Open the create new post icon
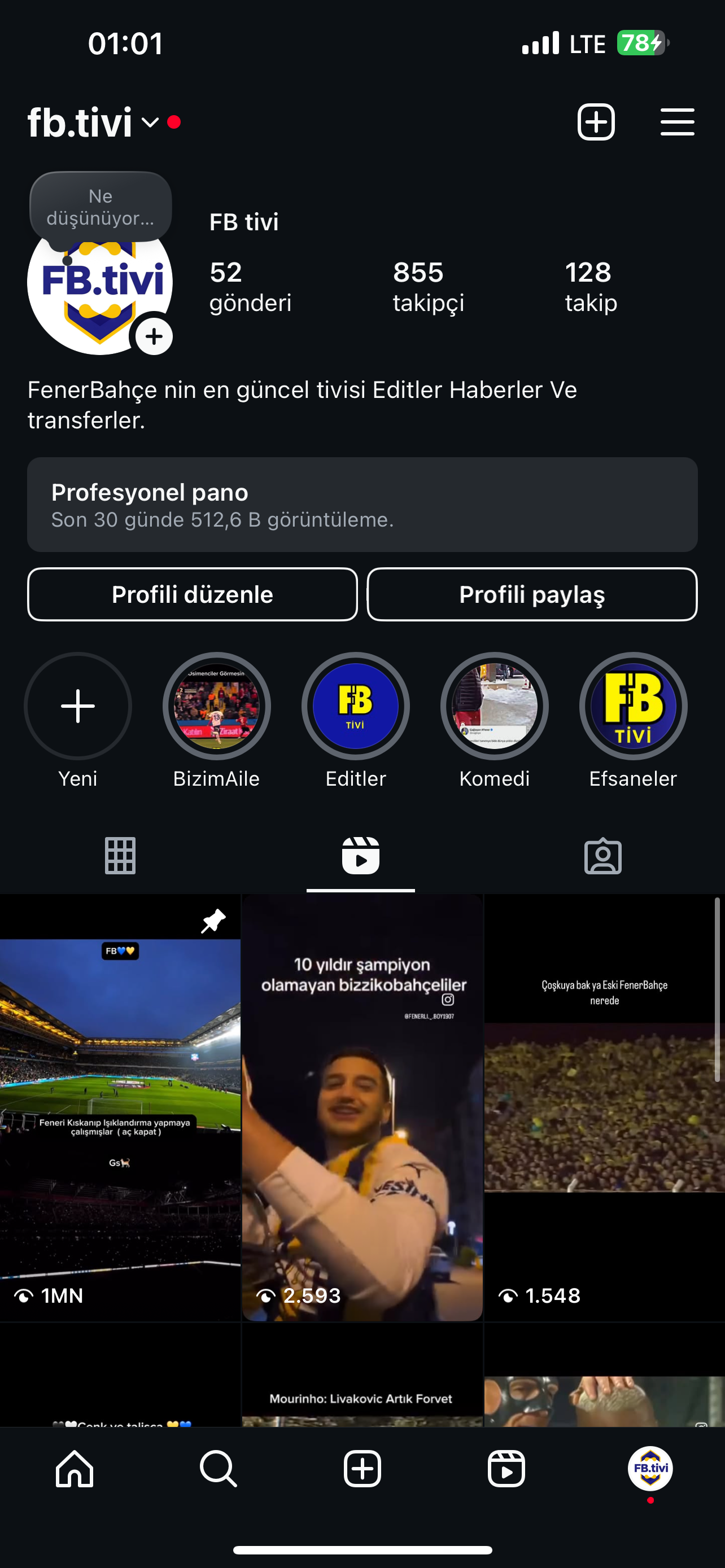This screenshot has width=725, height=1568. point(595,122)
